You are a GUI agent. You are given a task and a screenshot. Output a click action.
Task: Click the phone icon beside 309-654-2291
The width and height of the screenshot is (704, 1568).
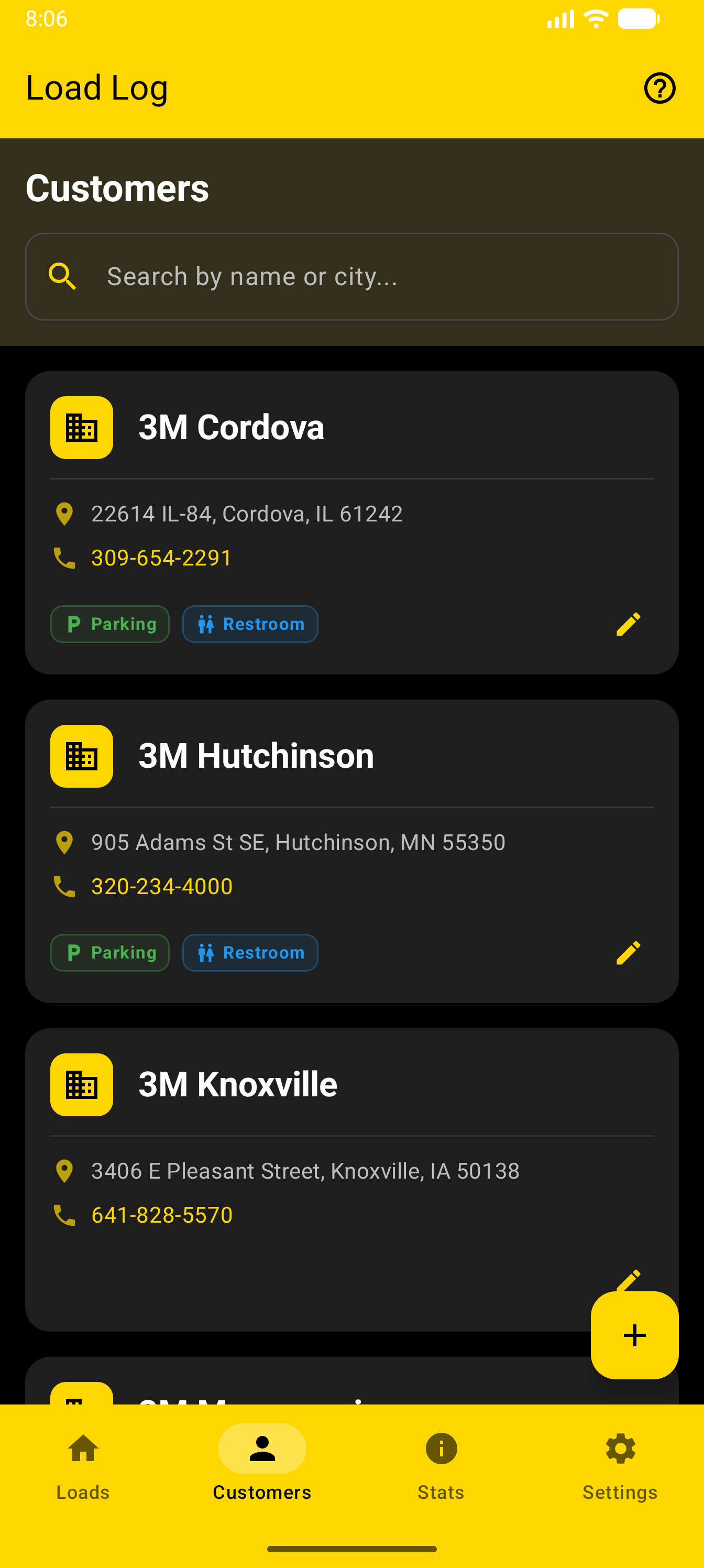coord(64,557)
